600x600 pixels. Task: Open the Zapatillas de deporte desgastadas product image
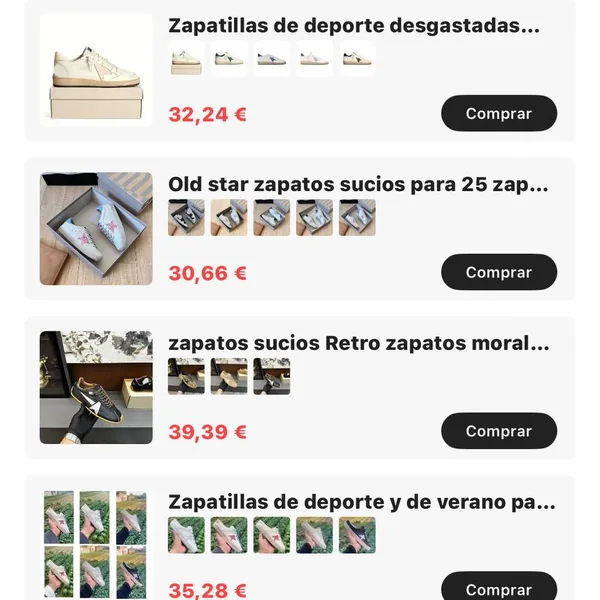96,70
